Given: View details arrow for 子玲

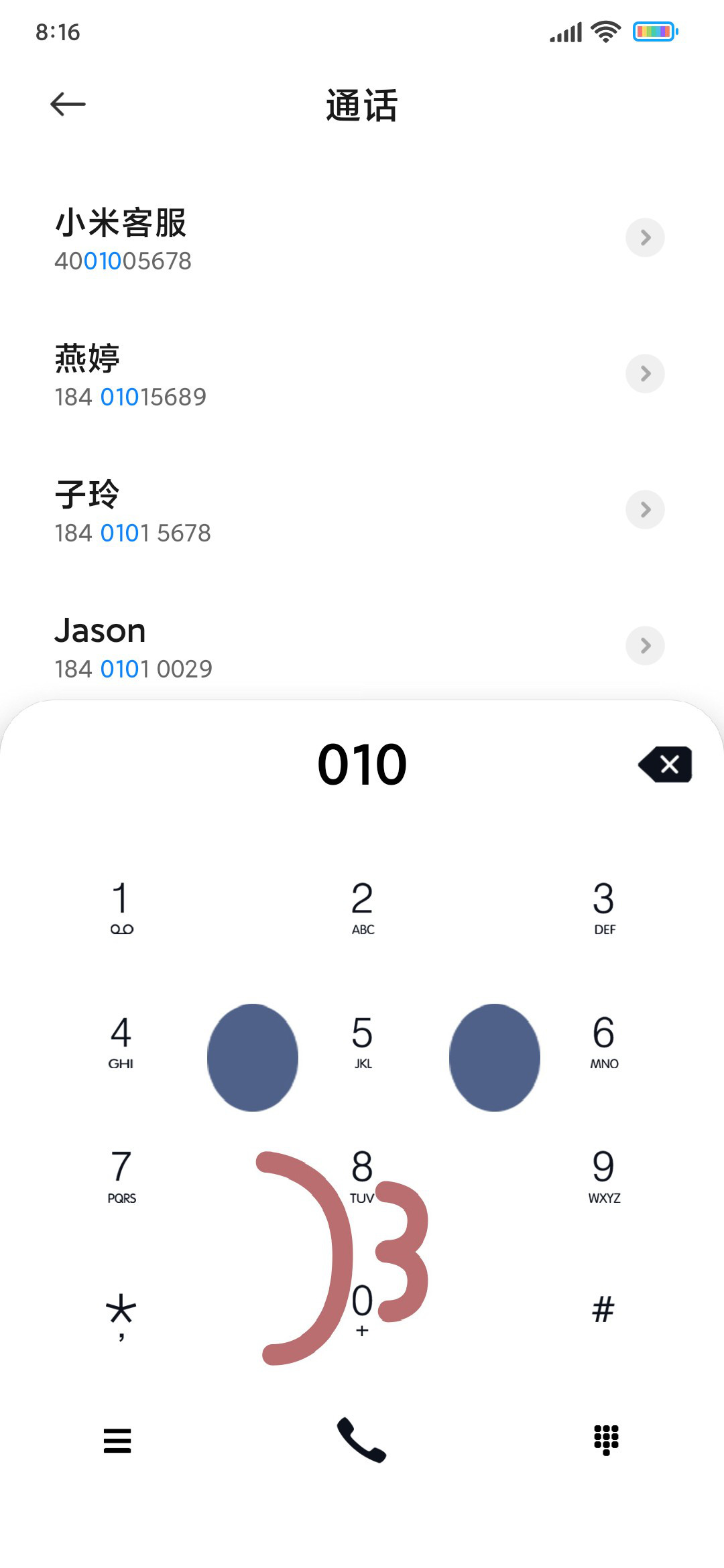Looking at the screenshot, I should pyautogui.click(x=645, y=509).
